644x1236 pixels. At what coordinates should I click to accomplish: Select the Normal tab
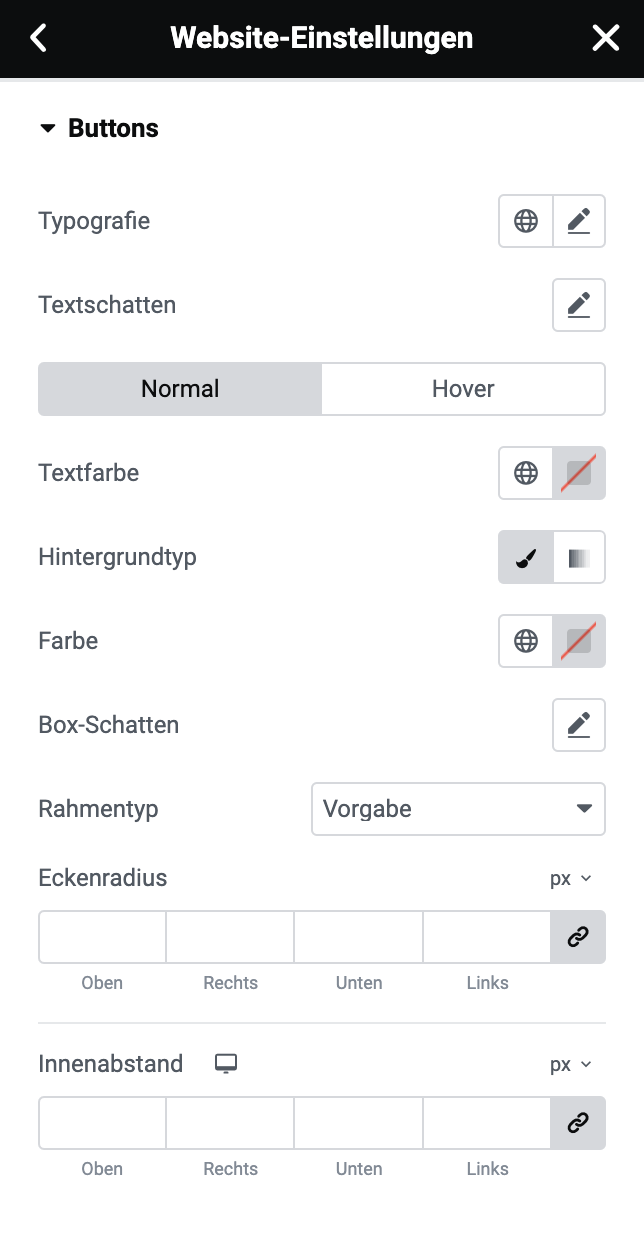(180, 389)
